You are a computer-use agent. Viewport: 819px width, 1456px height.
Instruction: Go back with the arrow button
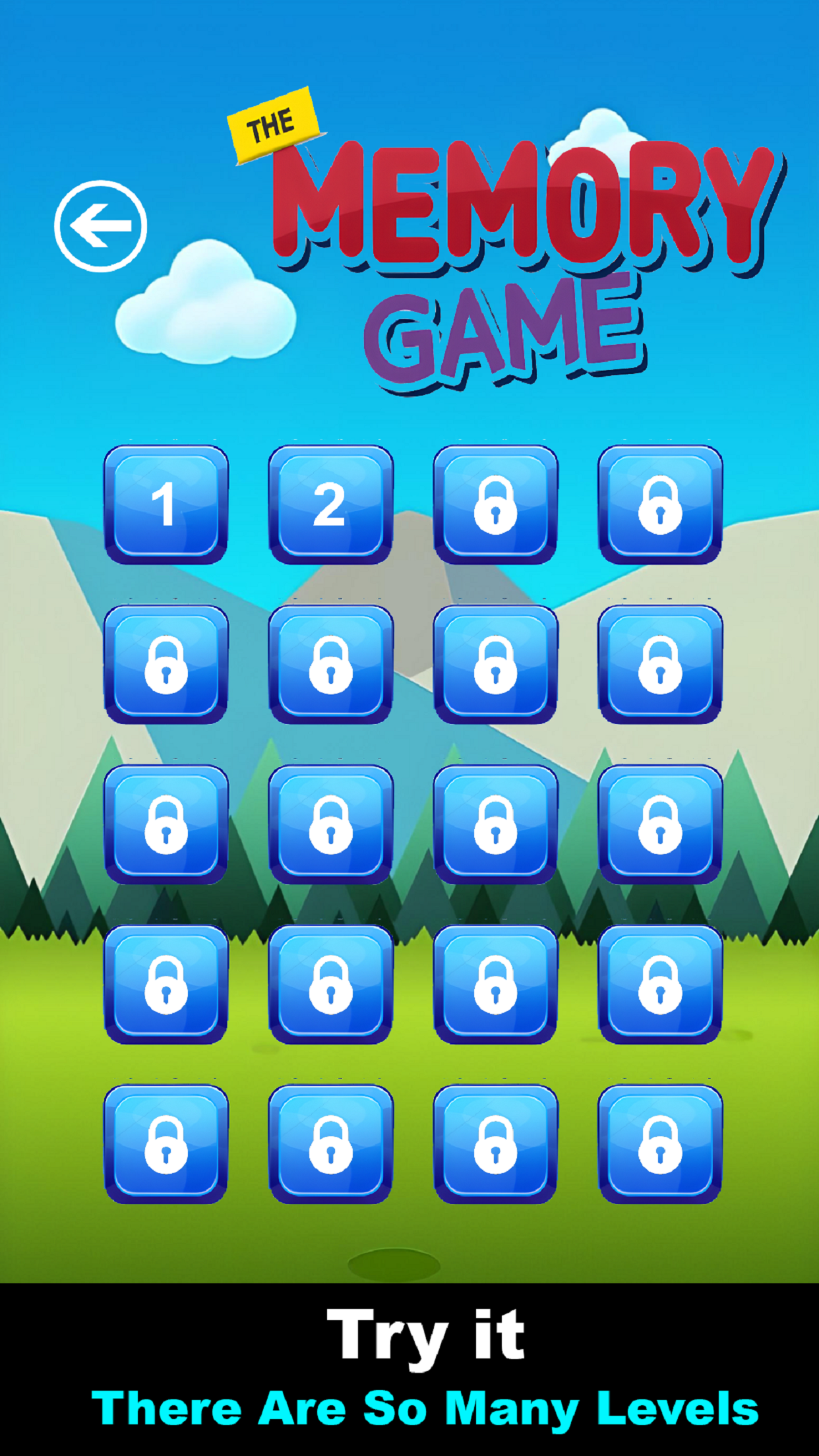tap(100, 226)
